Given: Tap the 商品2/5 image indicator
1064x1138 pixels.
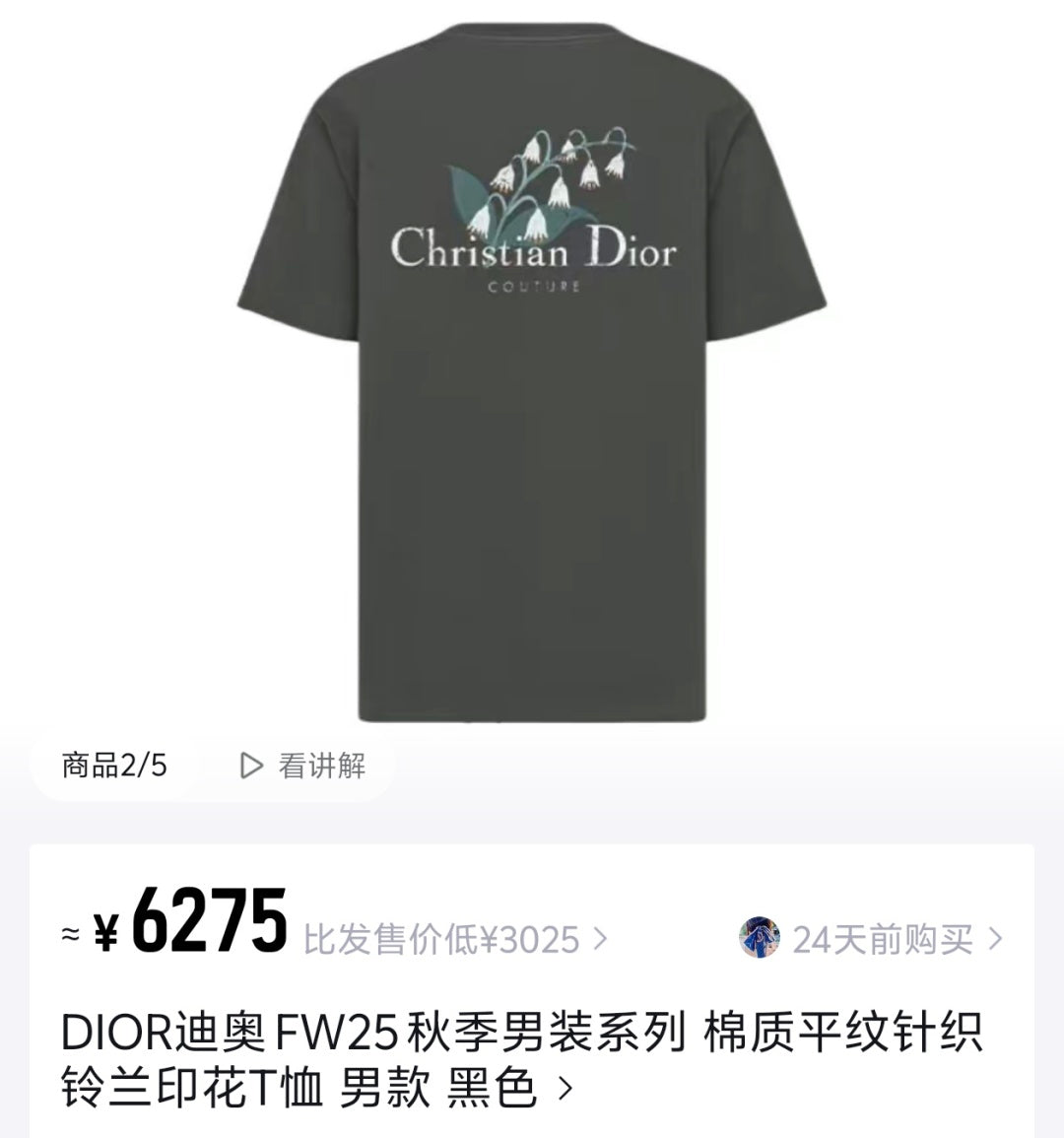Looking at the screenshot, I should pos(114,766).
